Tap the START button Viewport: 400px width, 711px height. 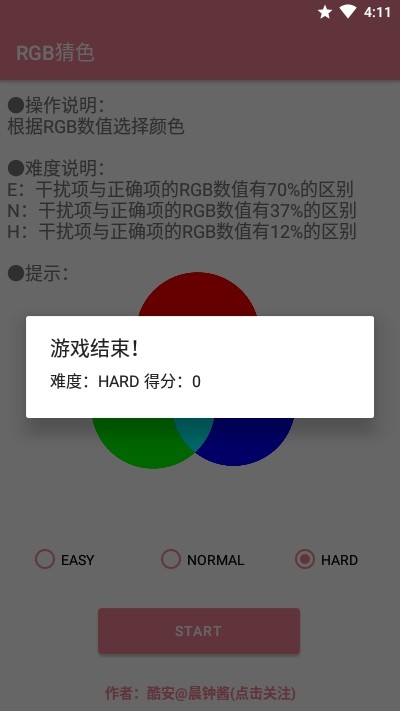click(x=199, y=631)
